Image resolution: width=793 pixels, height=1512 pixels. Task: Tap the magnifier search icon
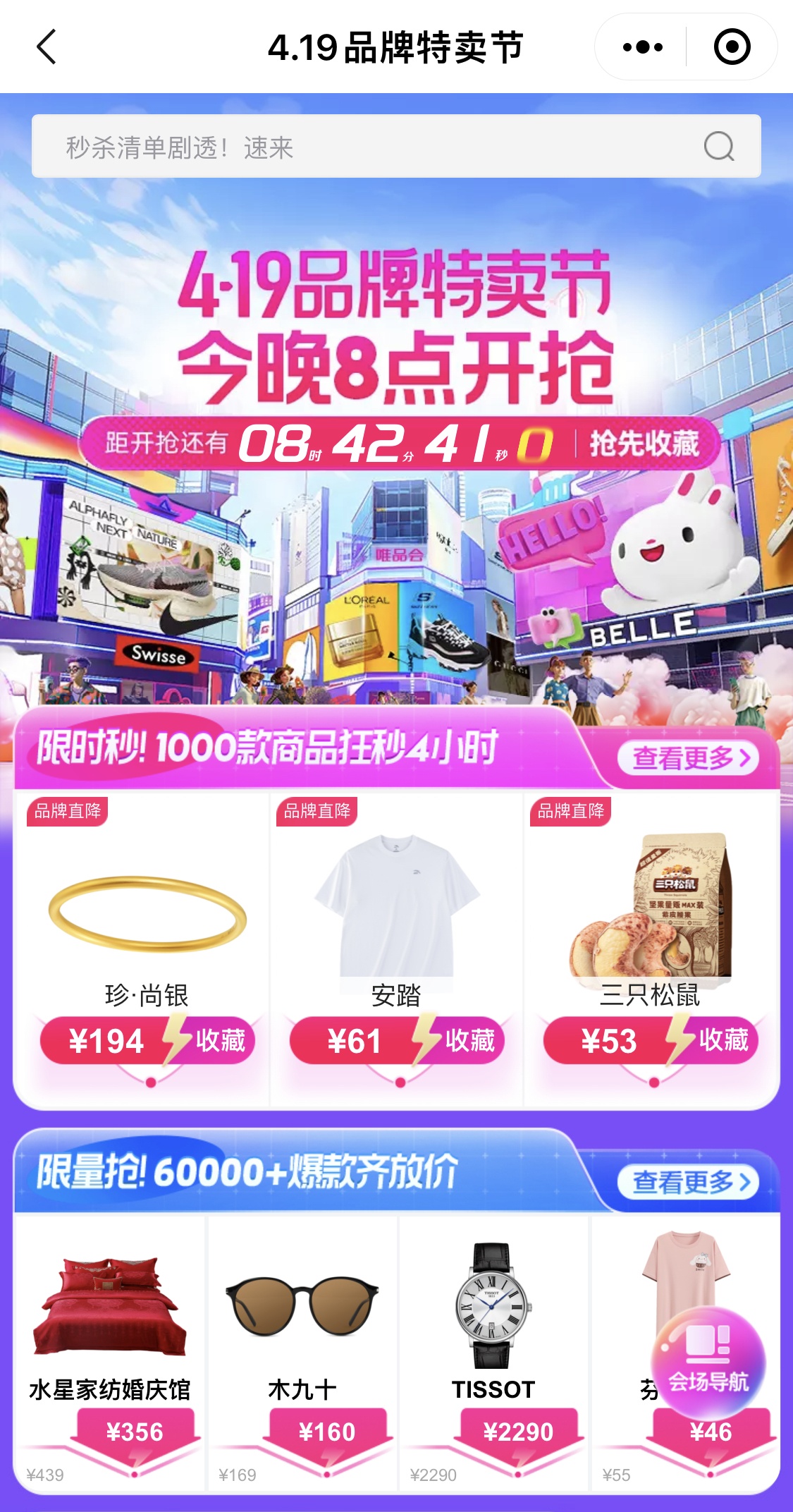(x=718, y=147)
